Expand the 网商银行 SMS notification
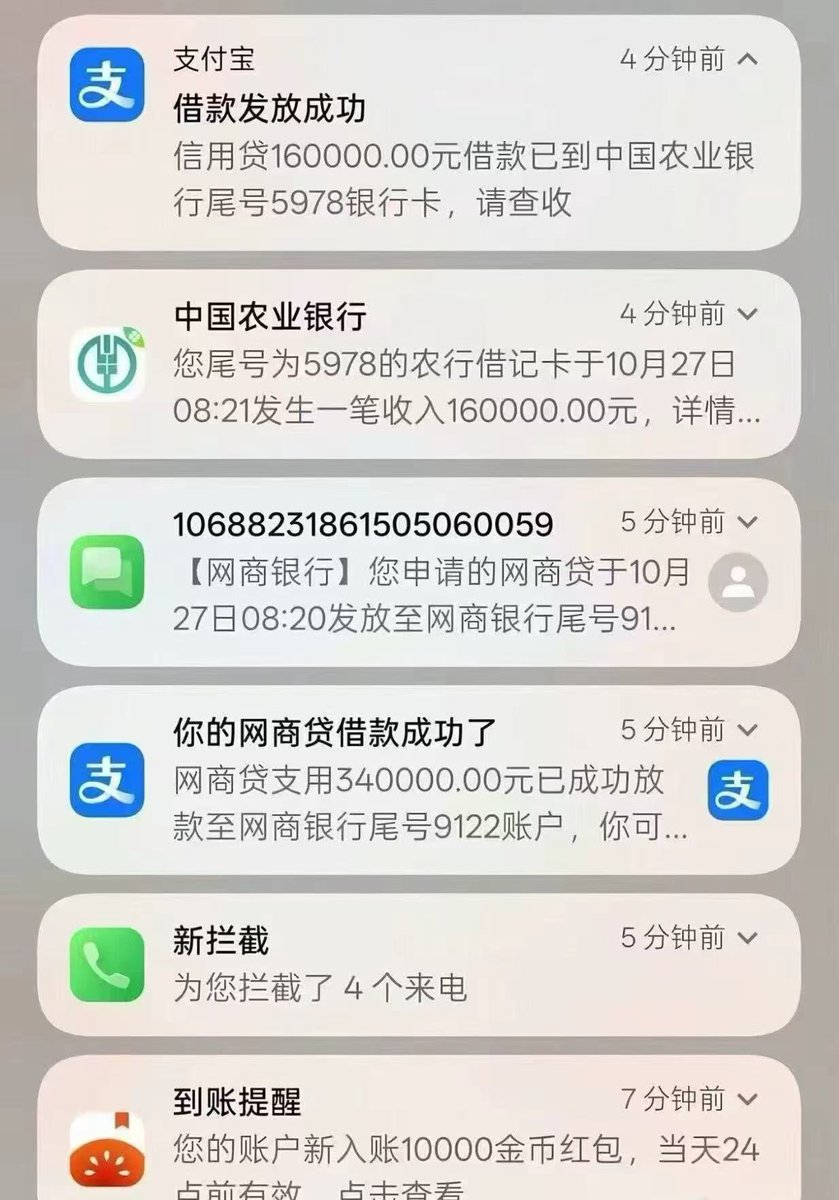839x1200 pixels. coord(747,522)
